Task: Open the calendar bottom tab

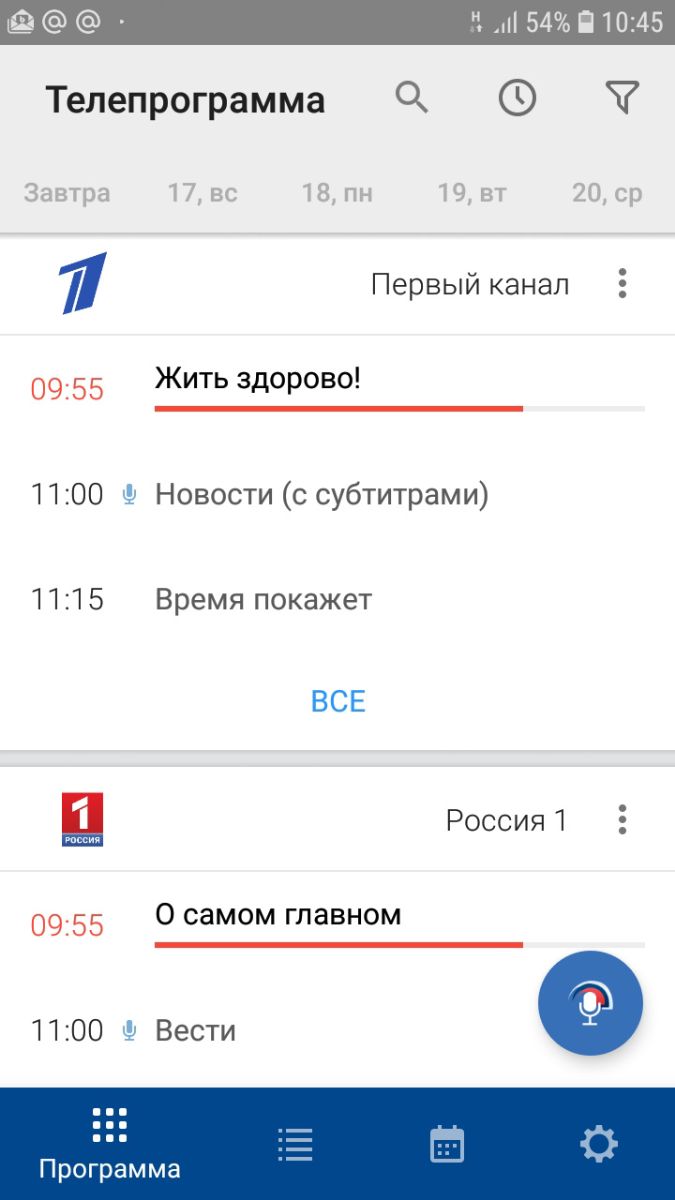Action: coord(447,1144)
